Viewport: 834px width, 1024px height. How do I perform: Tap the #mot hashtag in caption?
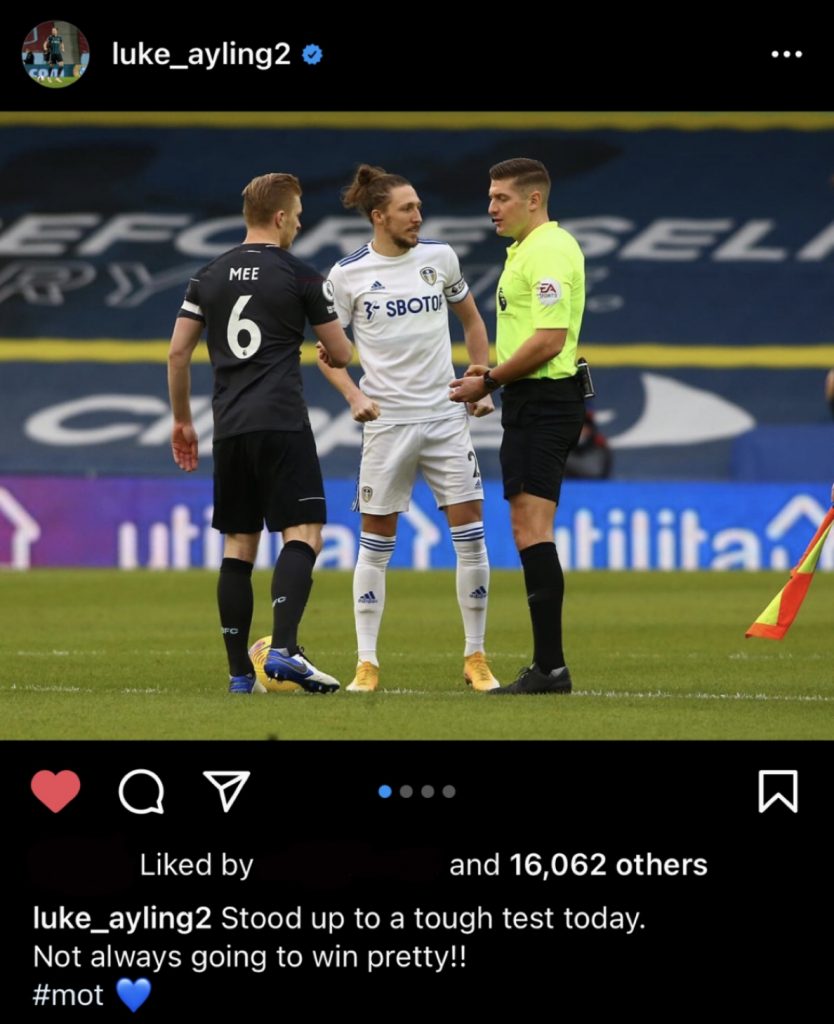[68, 995]
